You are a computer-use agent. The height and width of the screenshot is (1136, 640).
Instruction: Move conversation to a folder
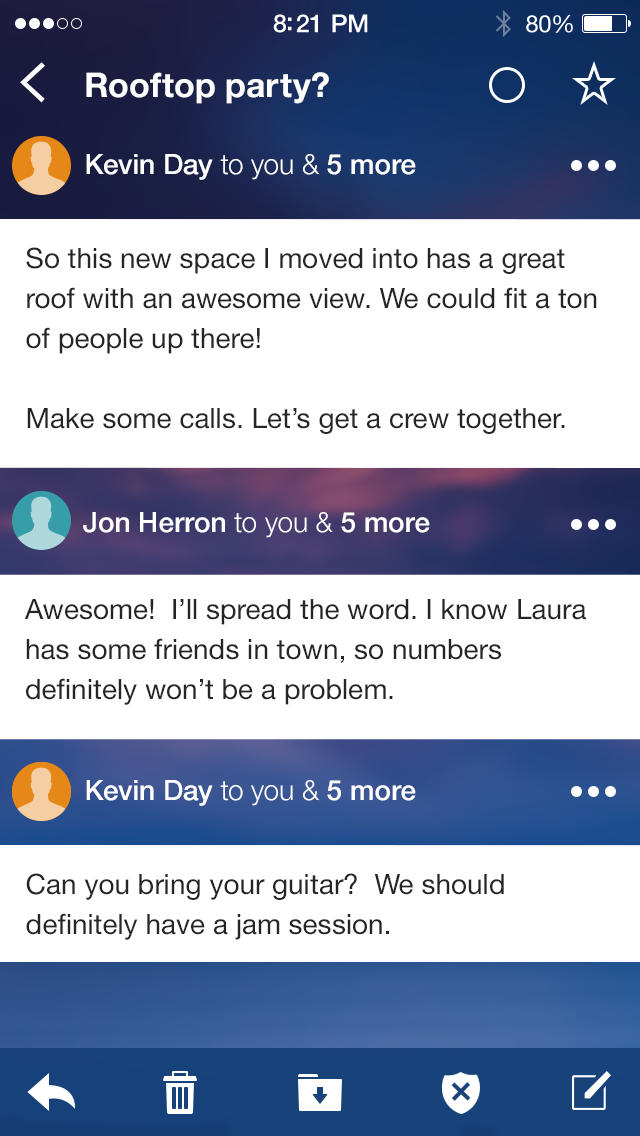(x=320, y=1092)
